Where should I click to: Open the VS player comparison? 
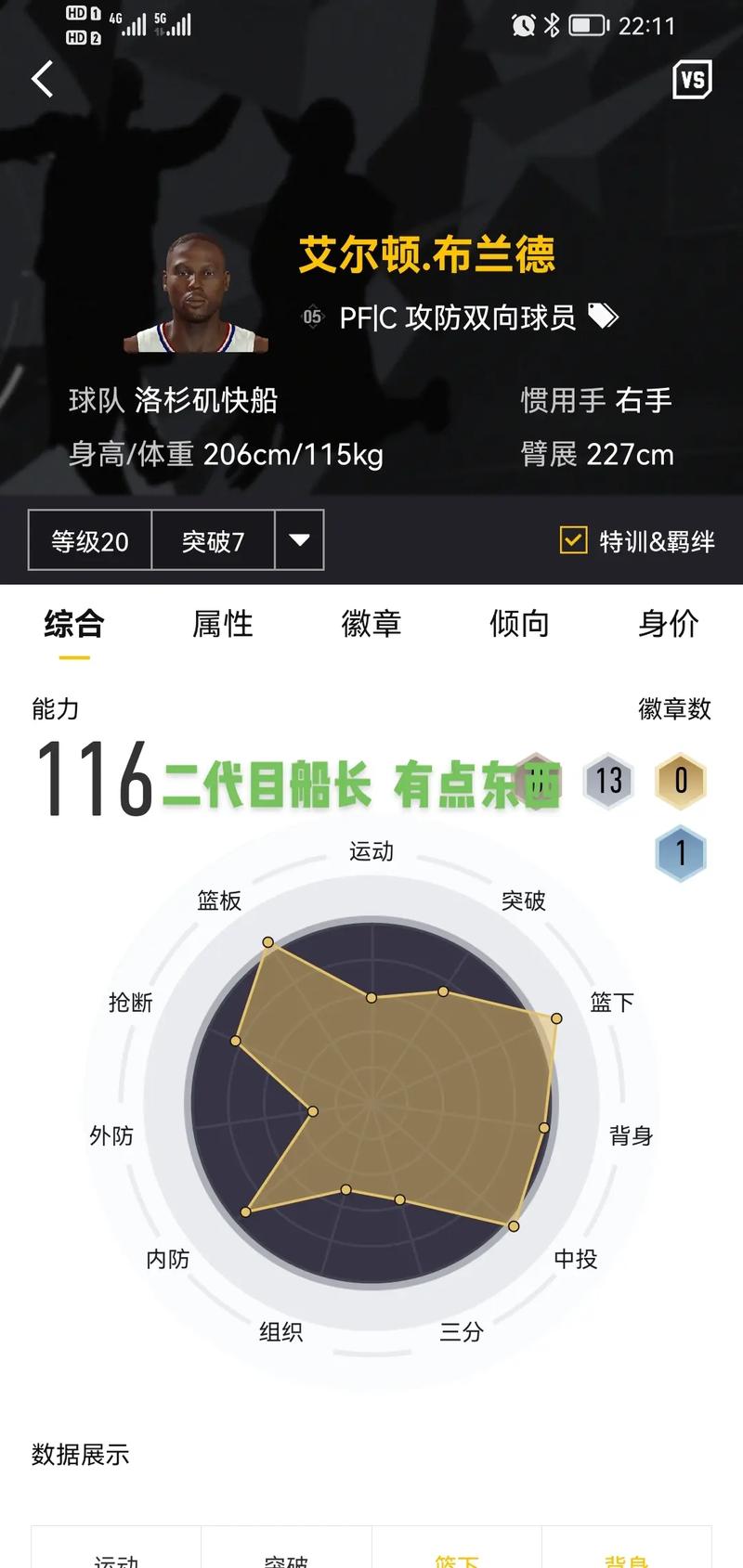point(692,80)
